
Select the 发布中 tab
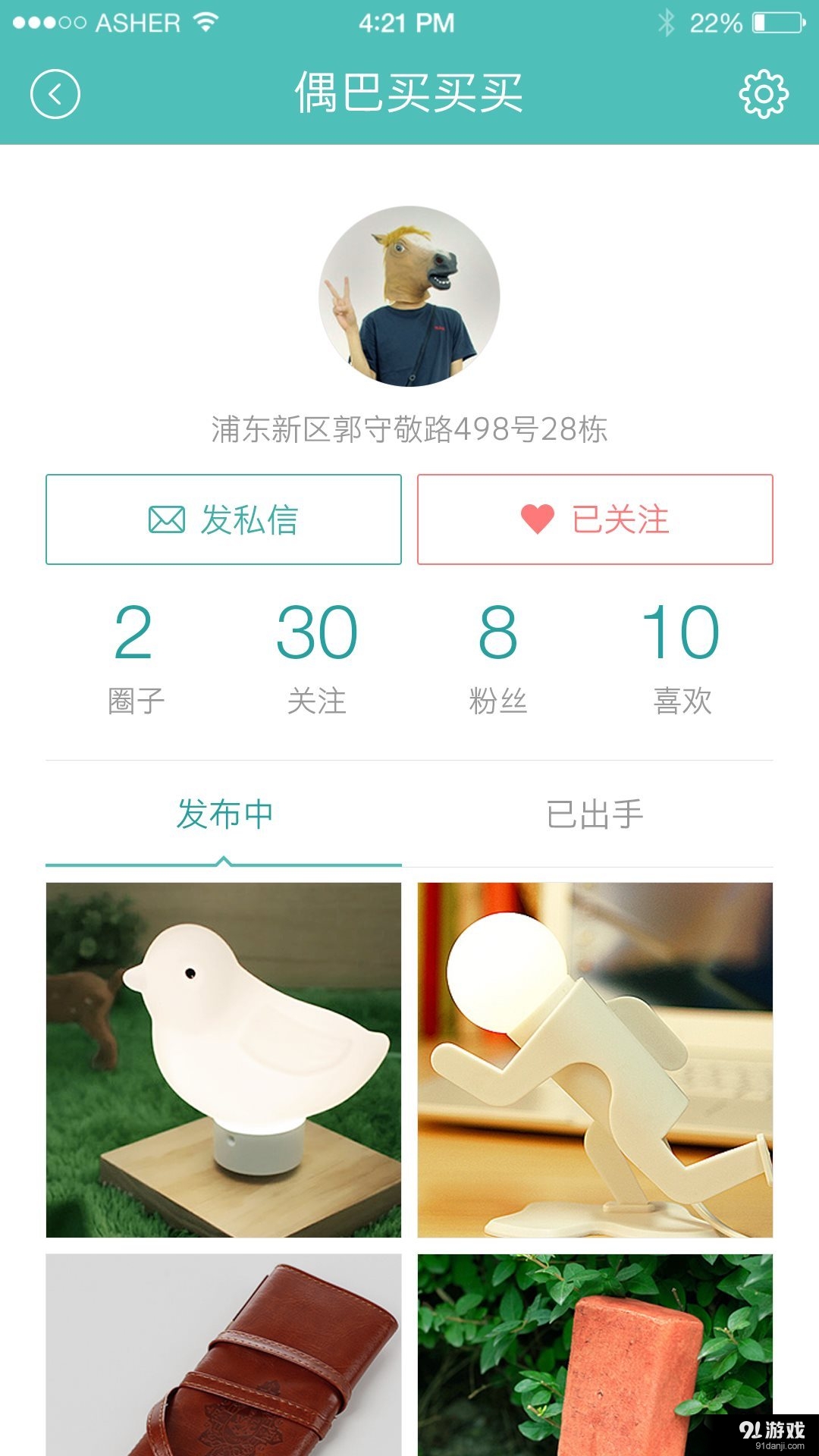point(225,811)
